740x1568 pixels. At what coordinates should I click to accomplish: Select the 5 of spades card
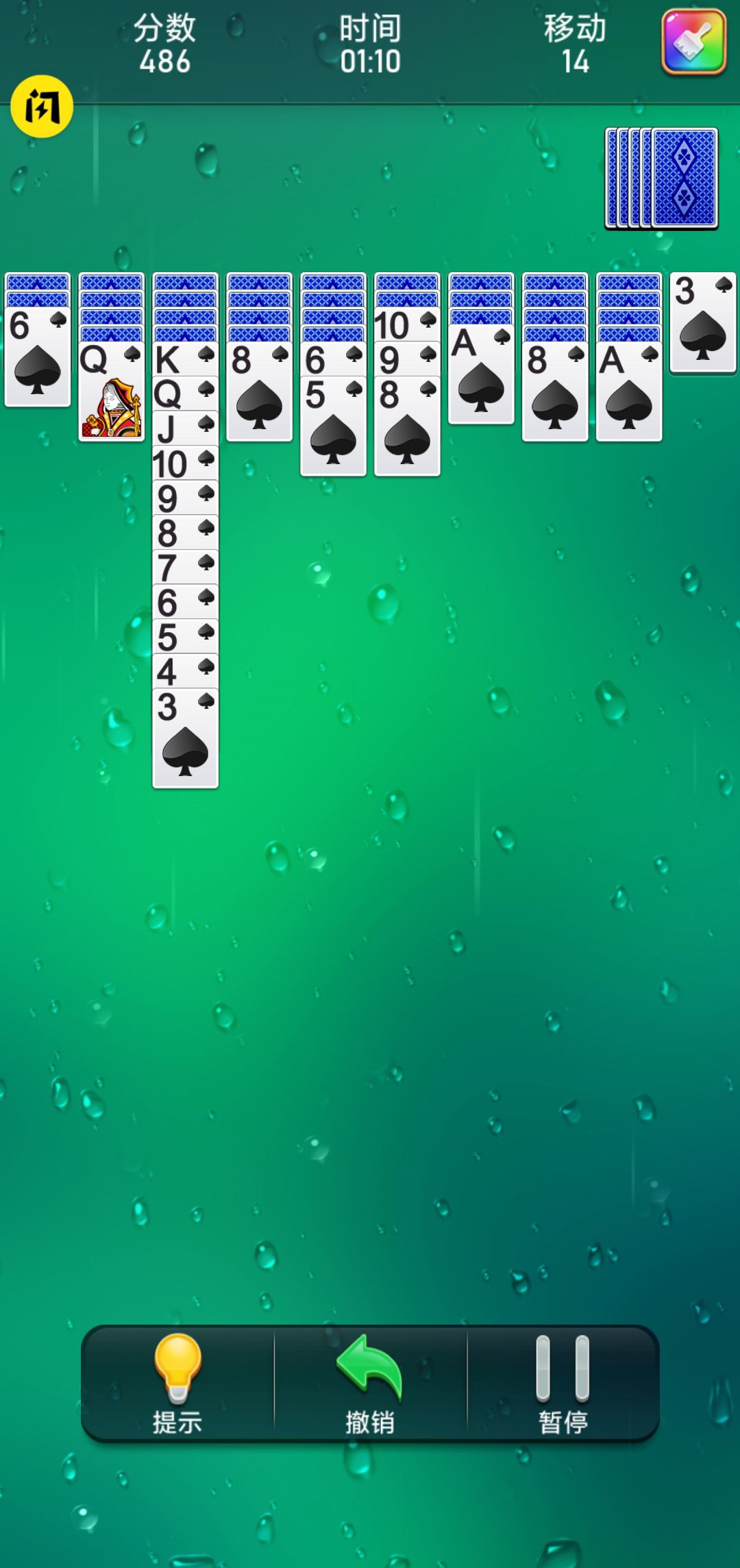point(333,425)
